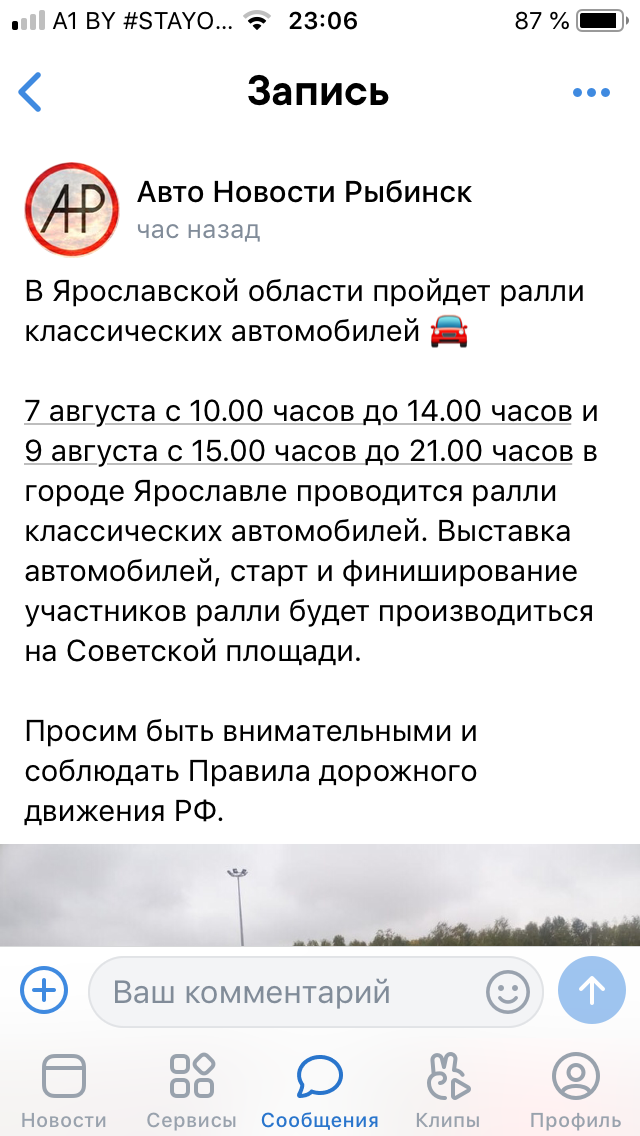Go back from the Запись screen
The image size is (640, 1136).
click(x=31, y=92)
